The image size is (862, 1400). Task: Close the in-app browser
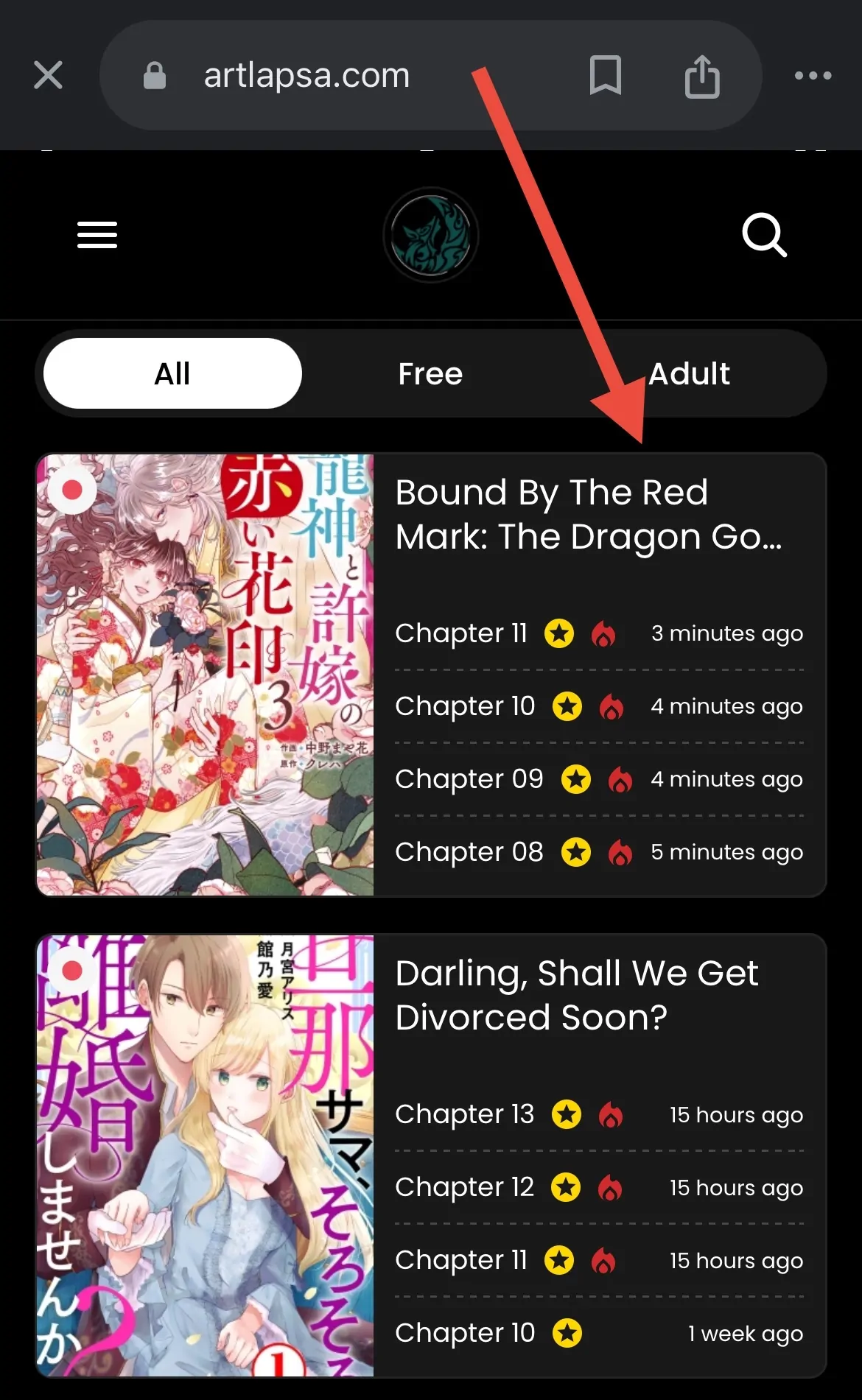click(x=48, y=75)
